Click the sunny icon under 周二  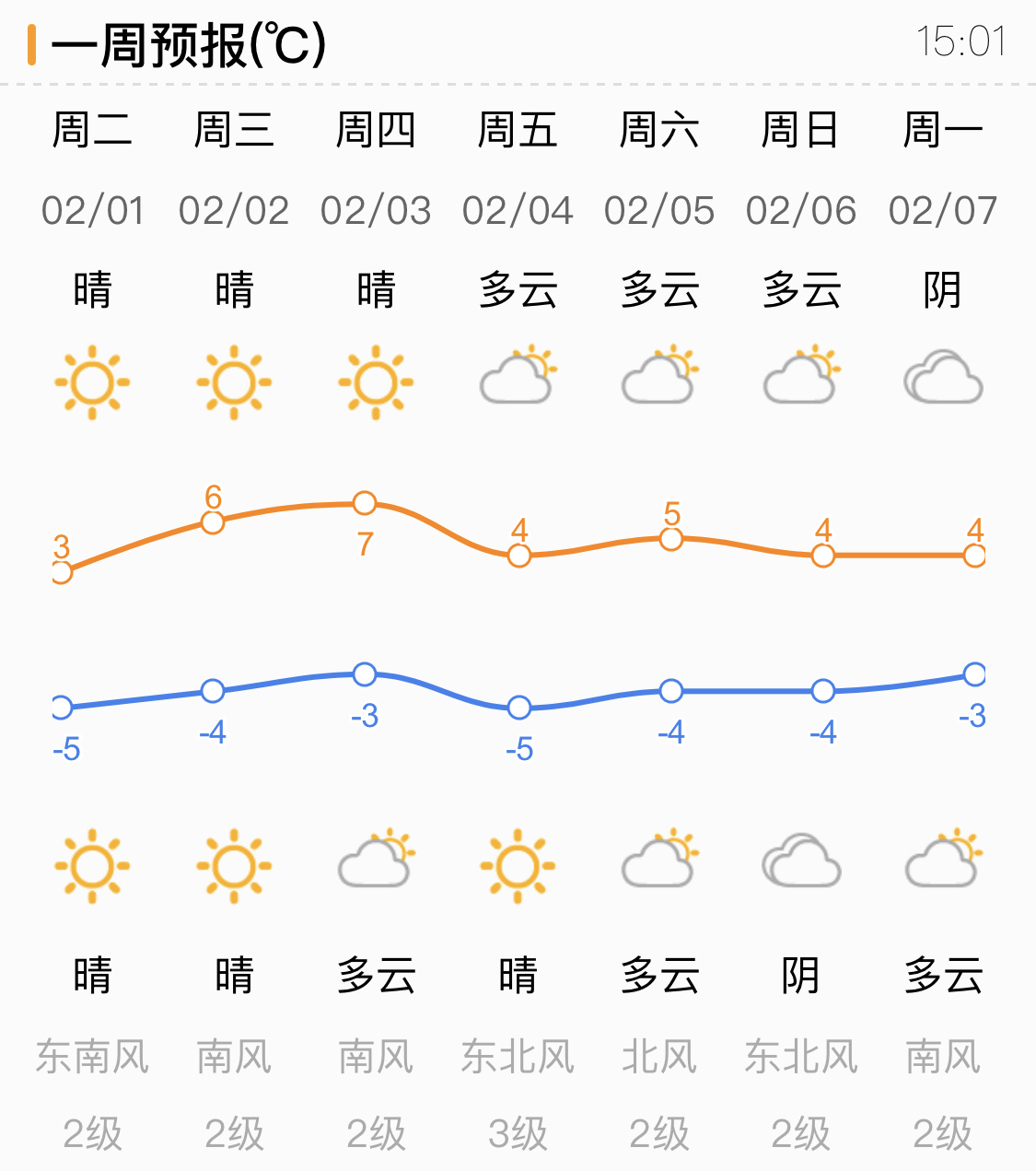coord(94,381)
